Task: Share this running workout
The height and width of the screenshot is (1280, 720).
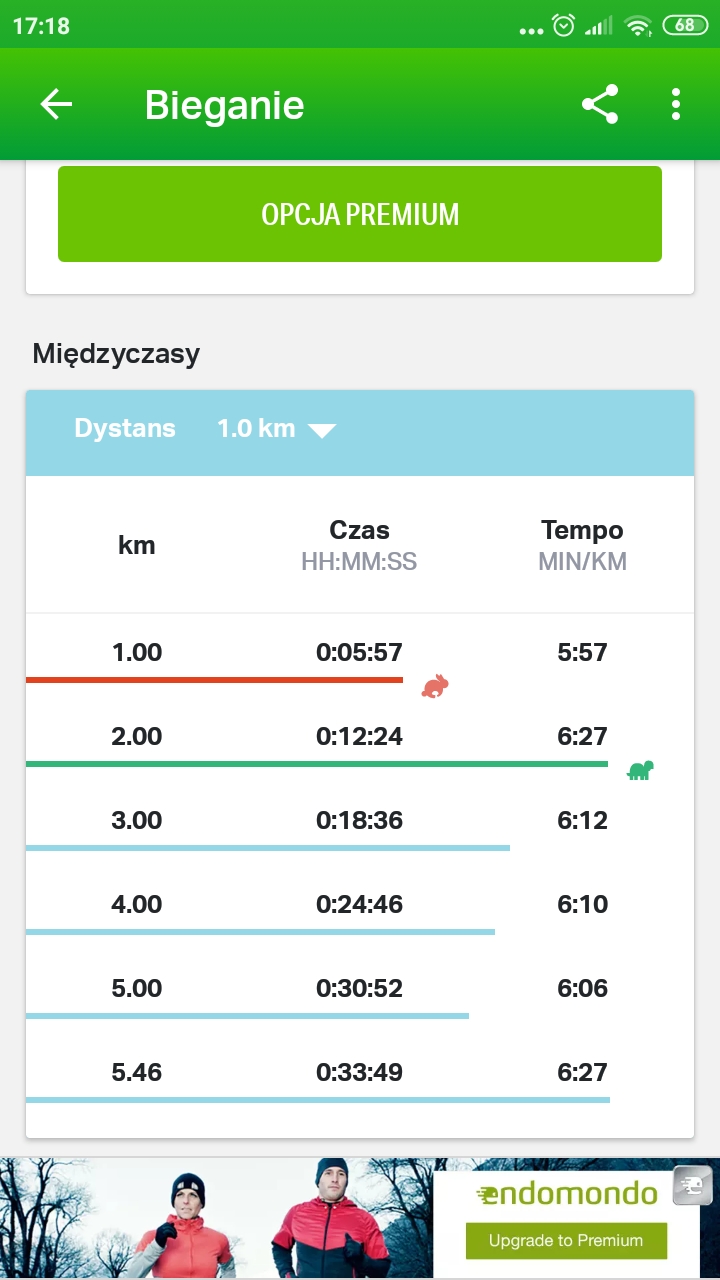Action: (600, 105)
